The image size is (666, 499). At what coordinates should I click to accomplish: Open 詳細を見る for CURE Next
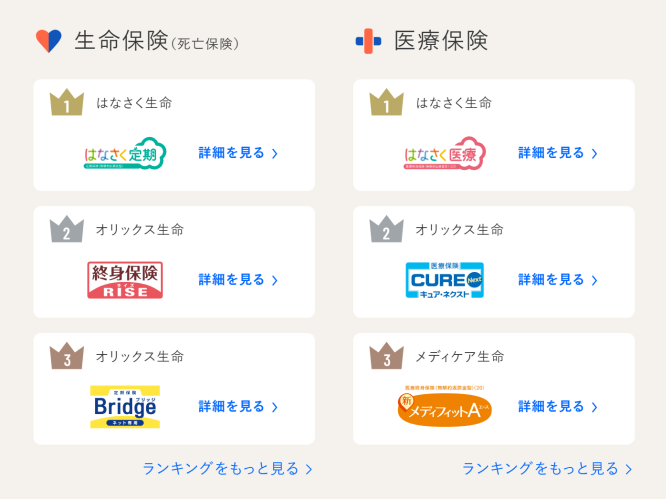tap(558, 280)
